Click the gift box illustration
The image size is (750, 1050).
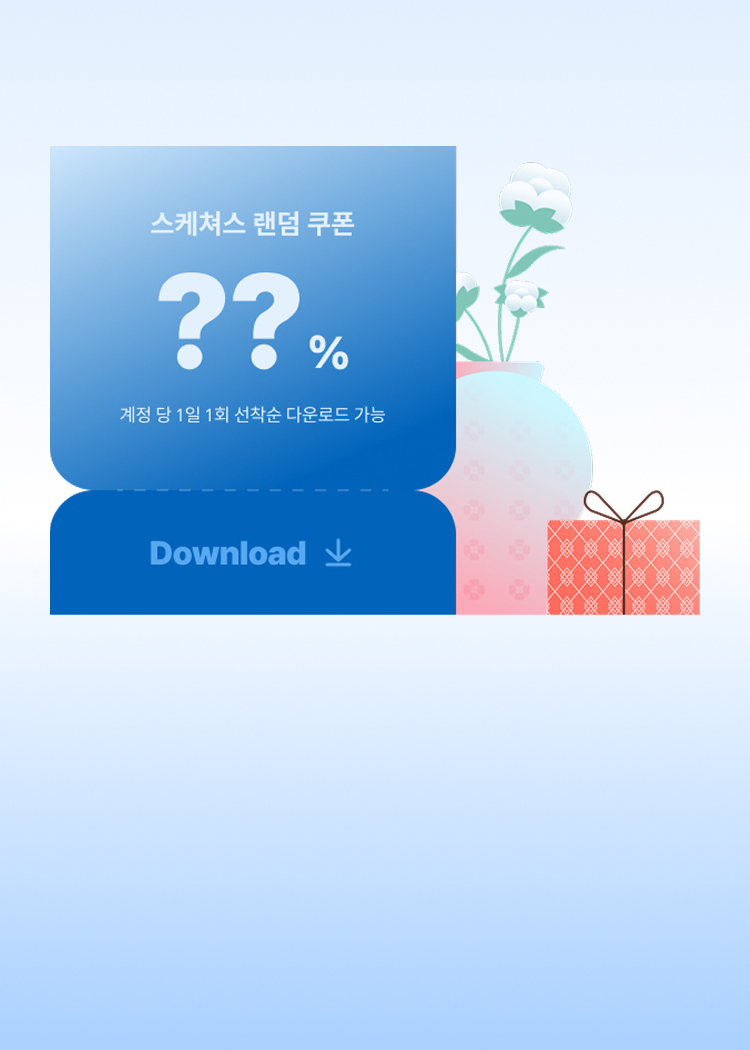click(622, 565)
